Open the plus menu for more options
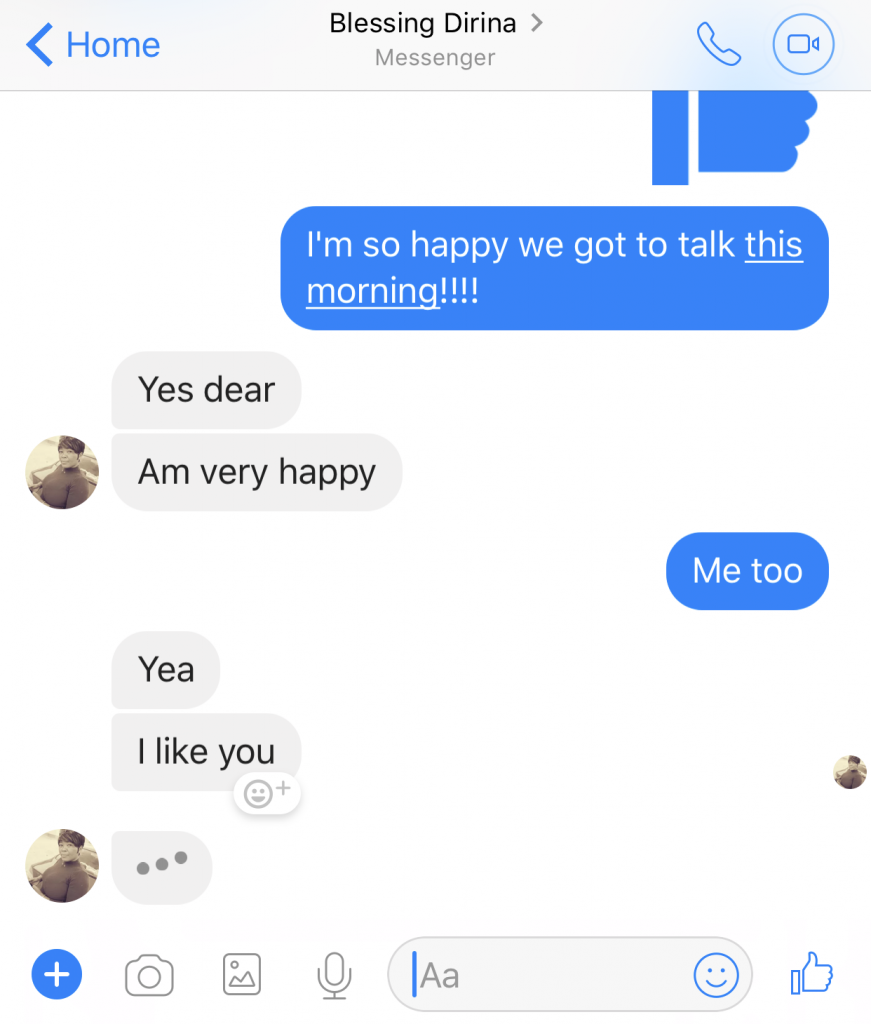This screenshot has height=1024, width=871. (x=57, y=974)
